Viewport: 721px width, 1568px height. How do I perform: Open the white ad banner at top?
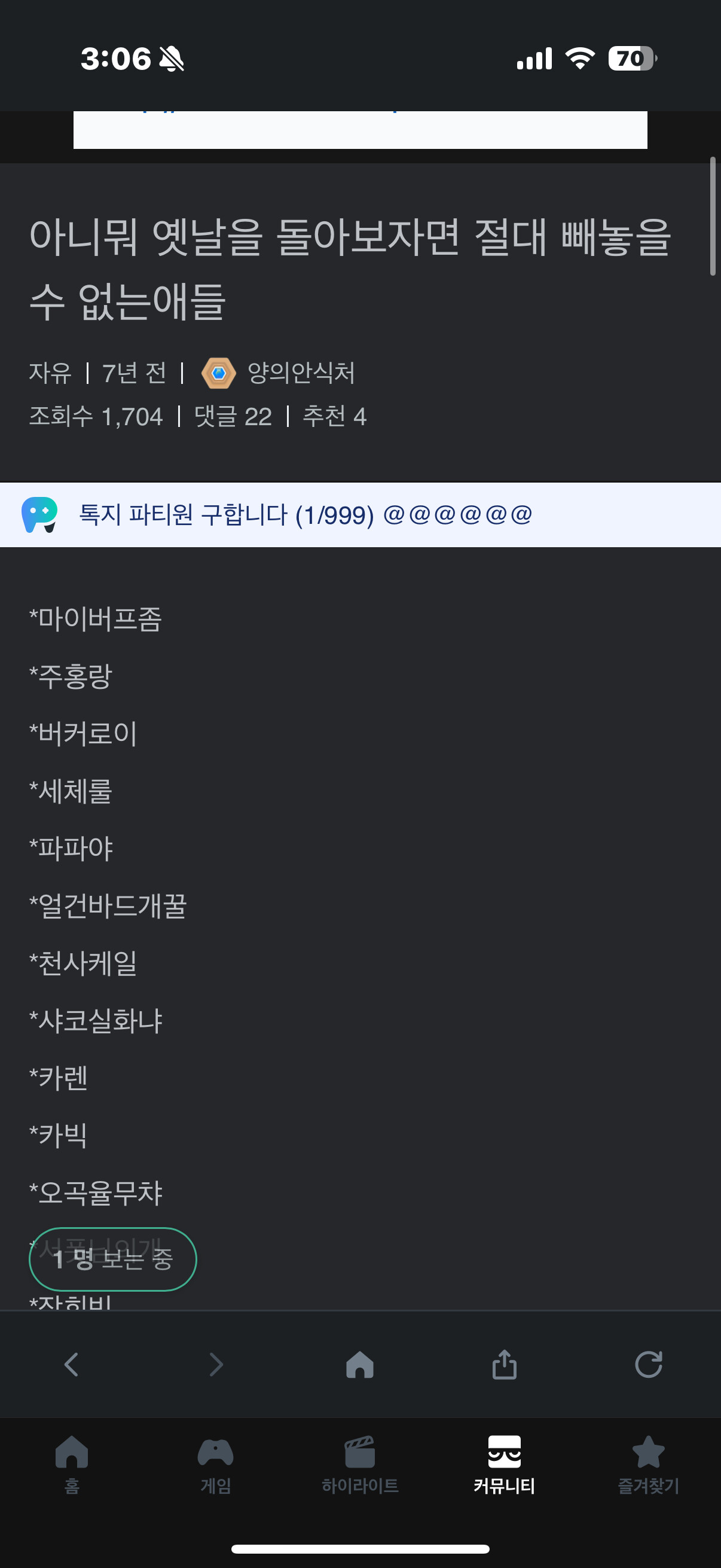[360, 130]
